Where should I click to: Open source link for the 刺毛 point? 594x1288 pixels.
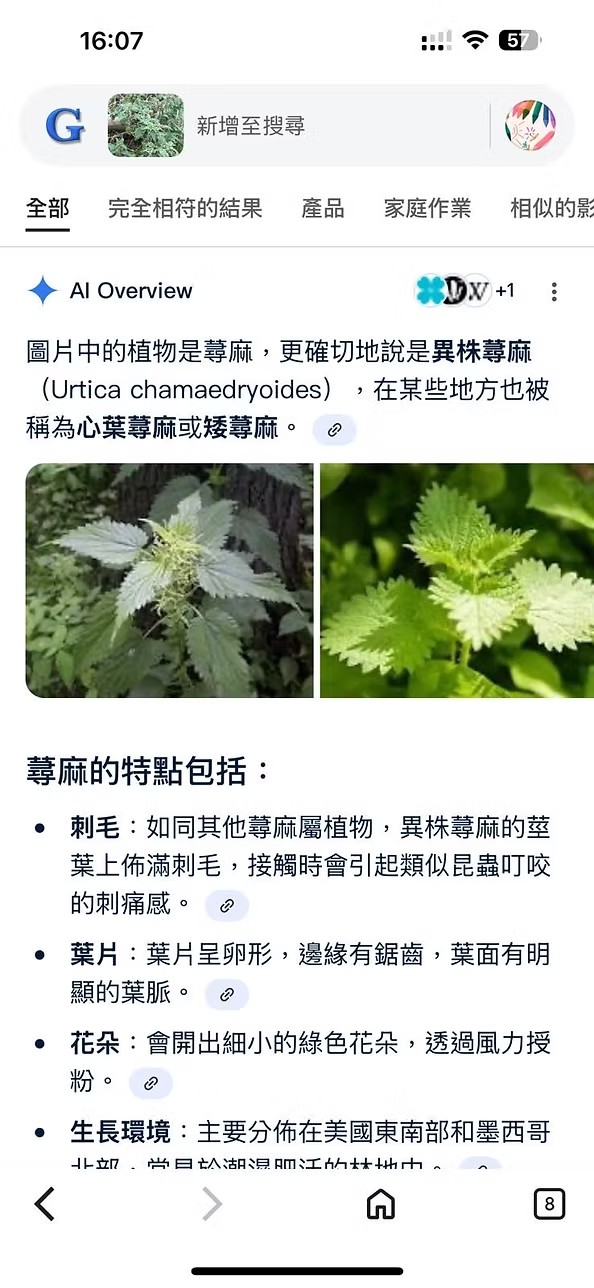(227, 906)
